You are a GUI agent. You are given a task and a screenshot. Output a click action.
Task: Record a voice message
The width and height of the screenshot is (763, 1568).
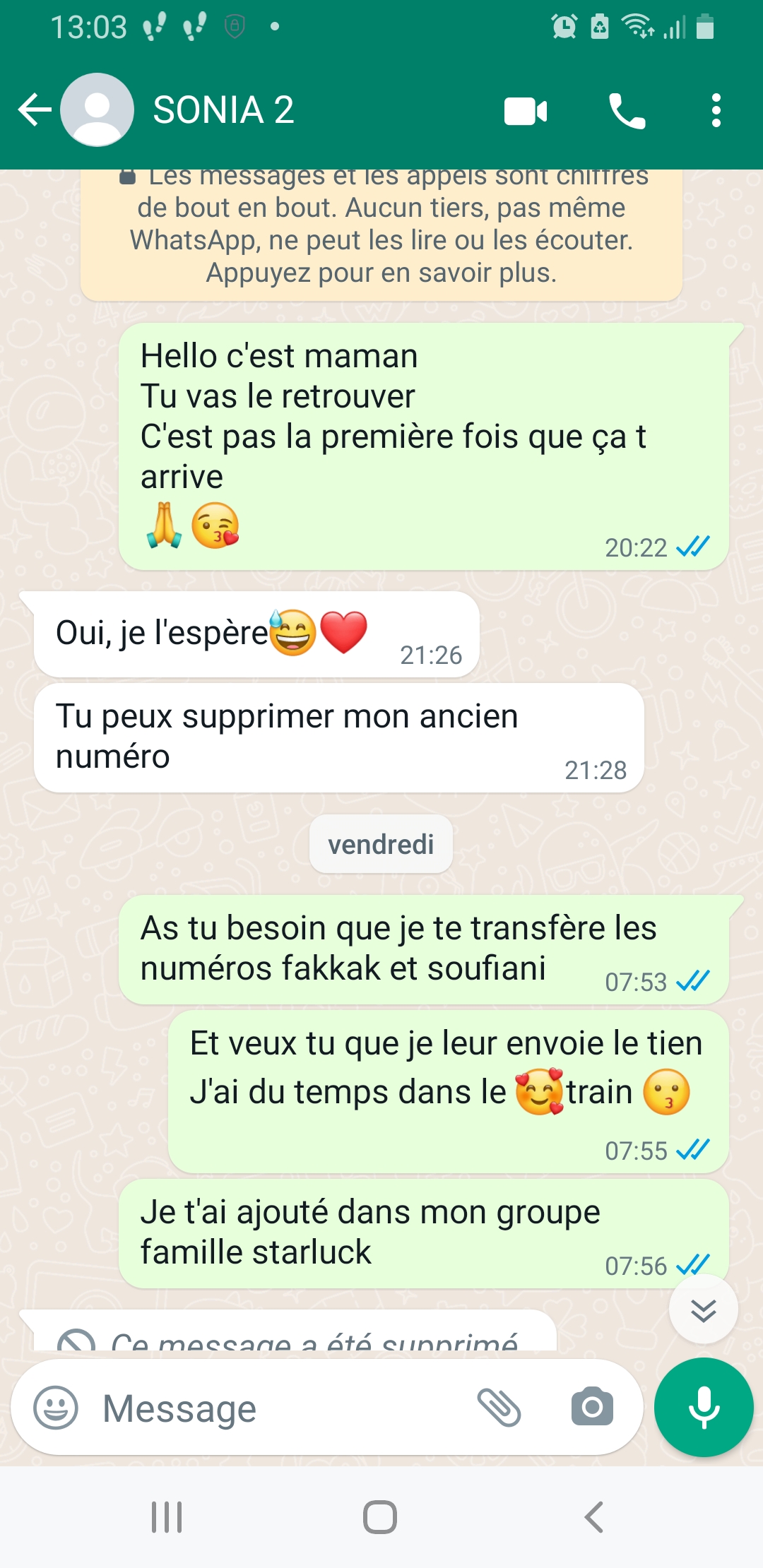pyautogui.click(x=704, y=1408)
